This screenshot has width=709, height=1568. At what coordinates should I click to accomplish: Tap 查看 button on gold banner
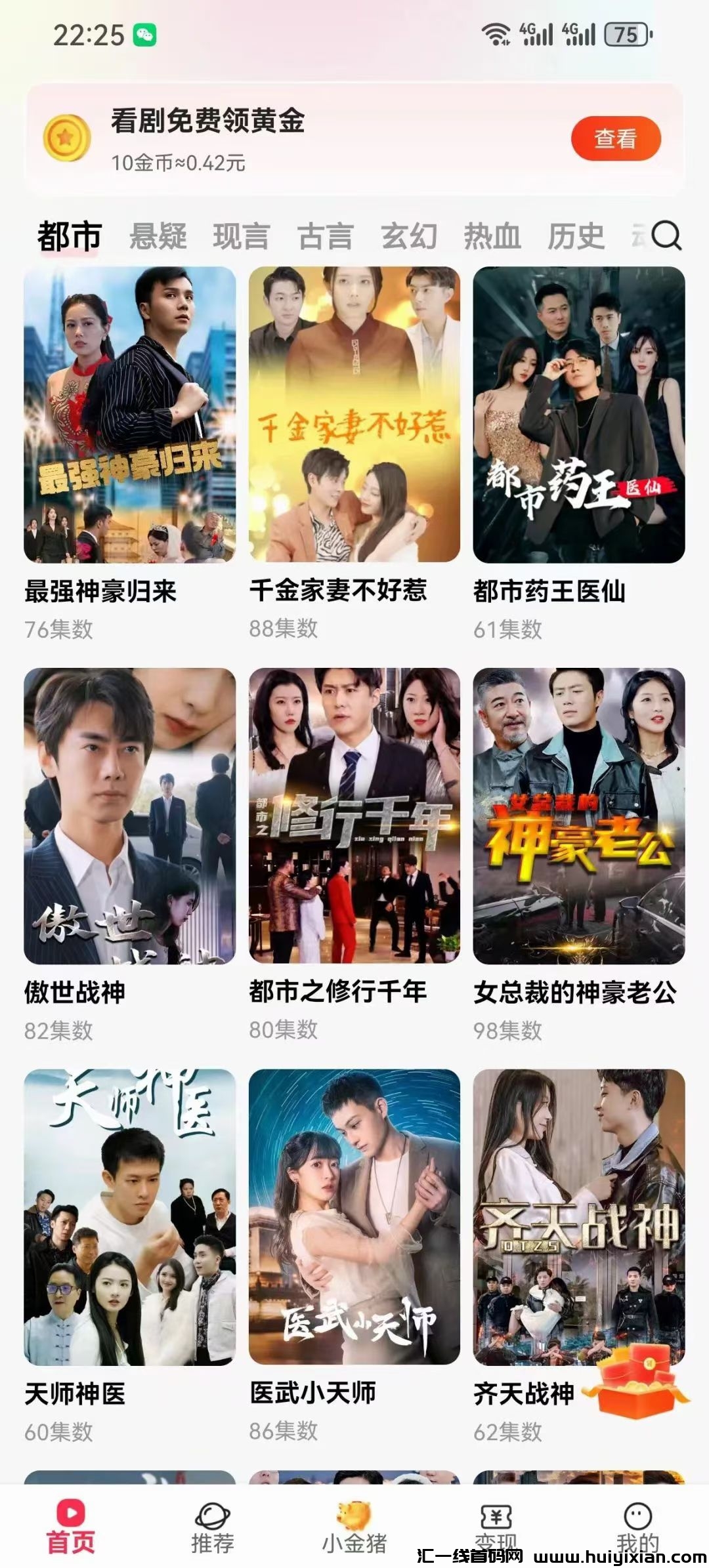point(615,138)
